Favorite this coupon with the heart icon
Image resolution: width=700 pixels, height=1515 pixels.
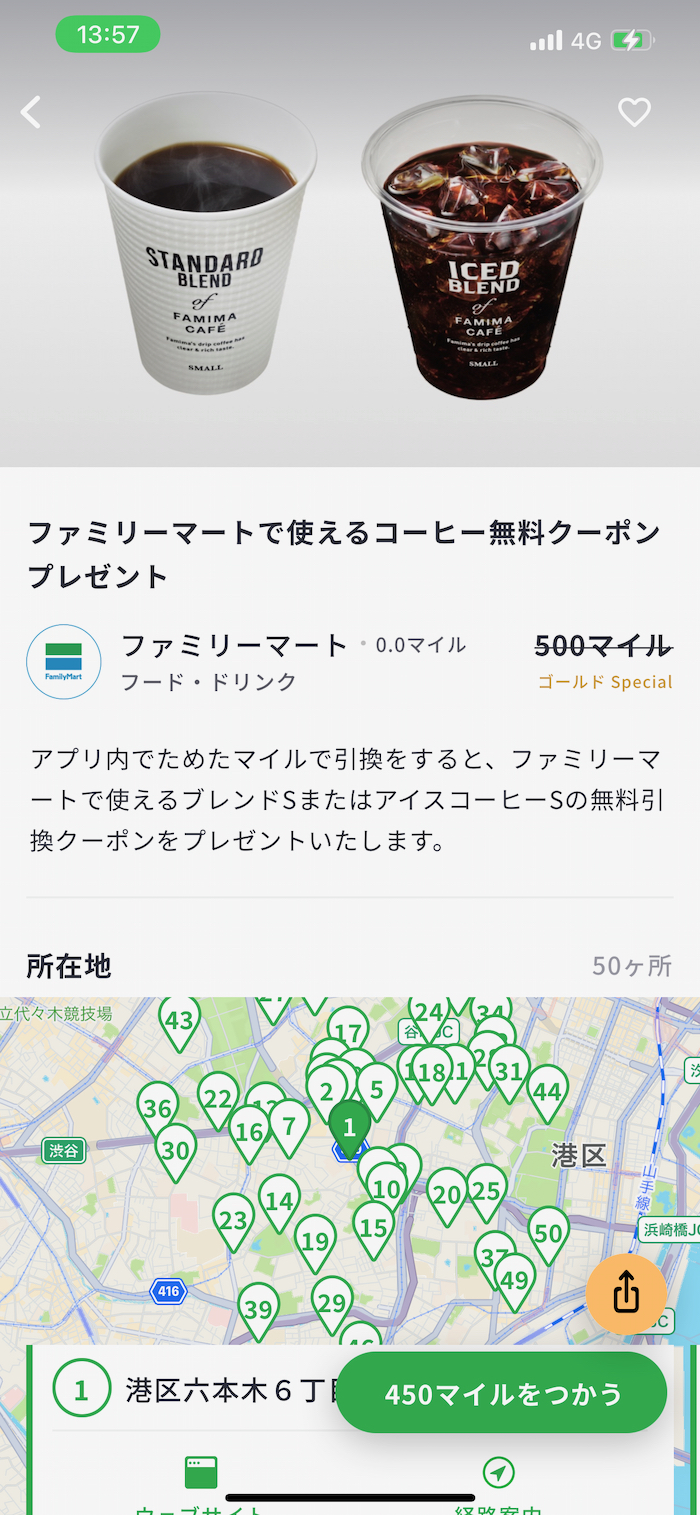(634, 112)
